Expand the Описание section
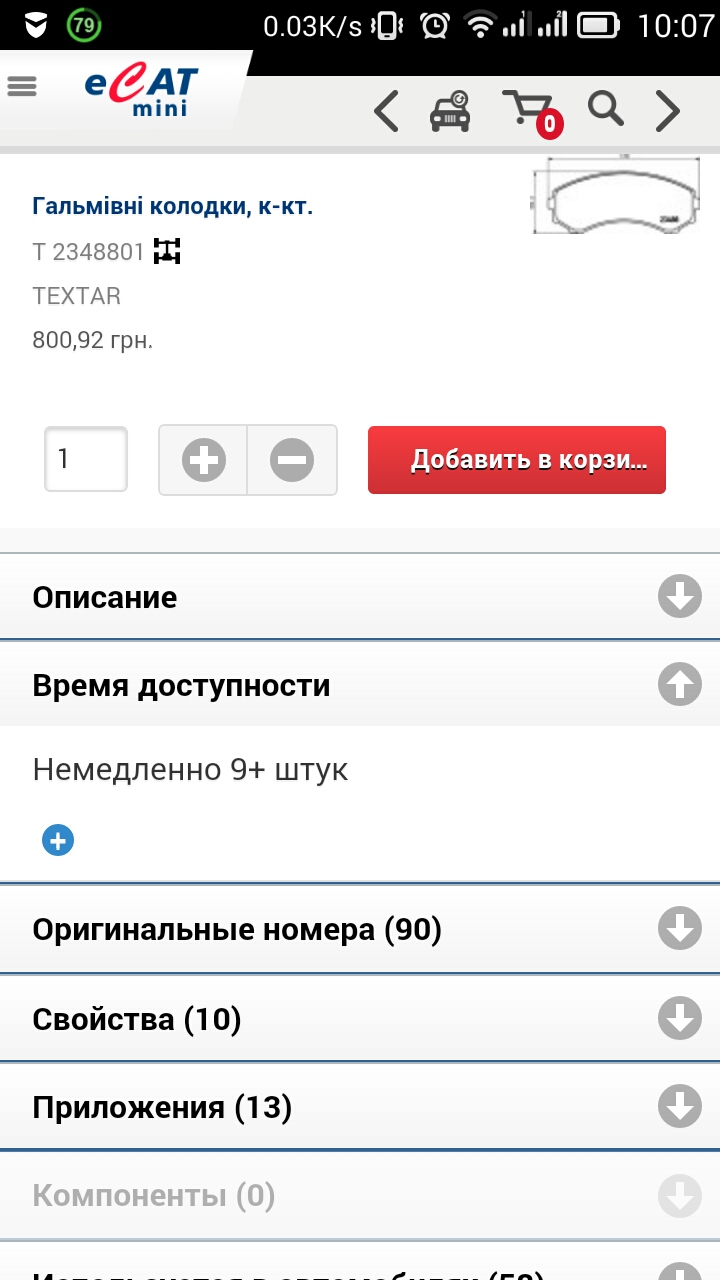This screenshot has height=1280, width=720. pyautogui.click(x=360, y=597)
